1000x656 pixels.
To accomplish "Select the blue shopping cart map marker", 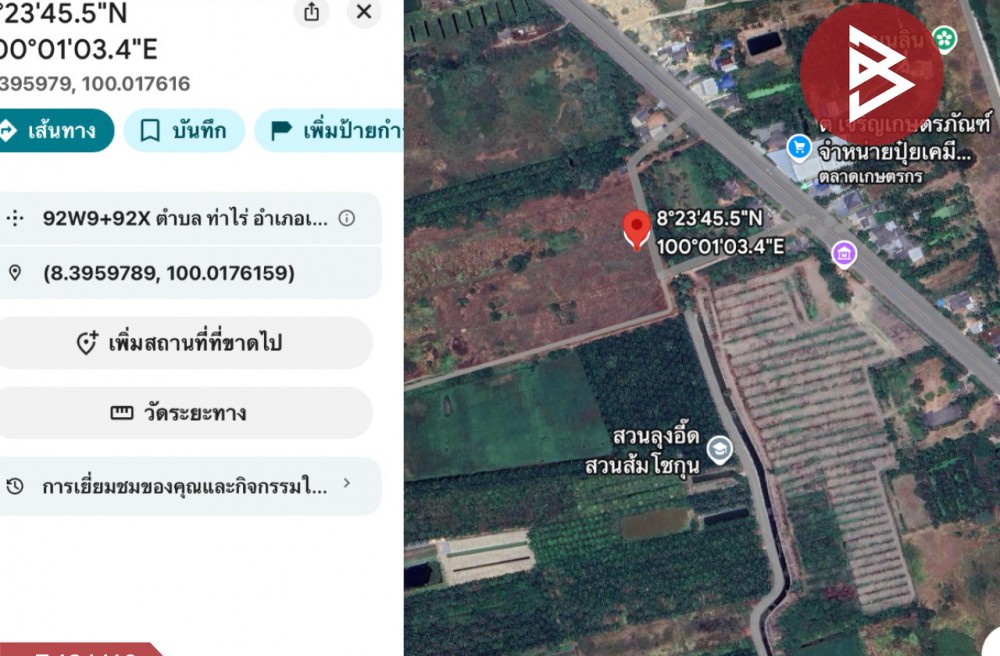I will pyautogui.click(x=798, y=148).
